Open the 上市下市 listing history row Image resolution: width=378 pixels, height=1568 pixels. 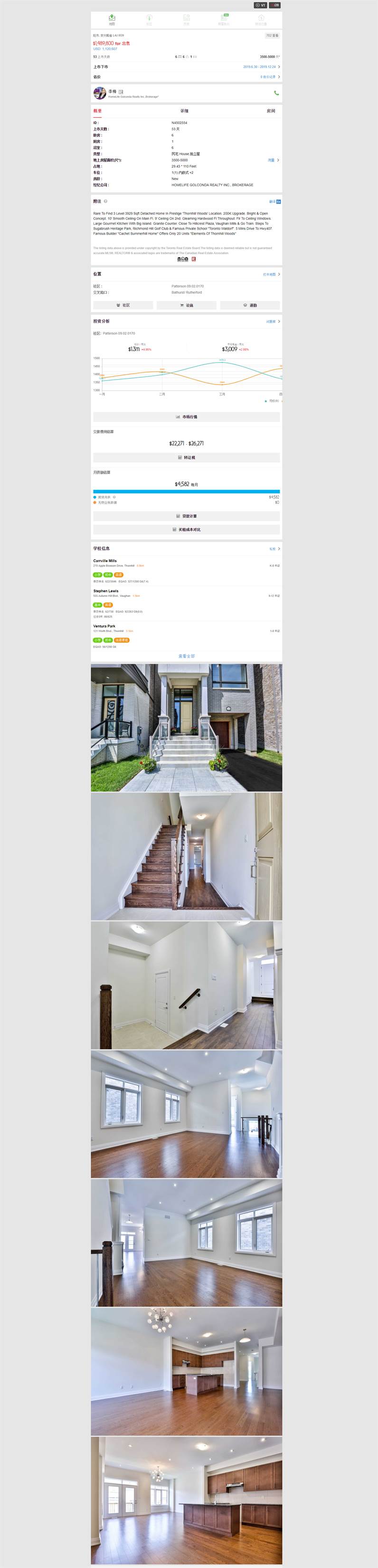pos(186,67)
